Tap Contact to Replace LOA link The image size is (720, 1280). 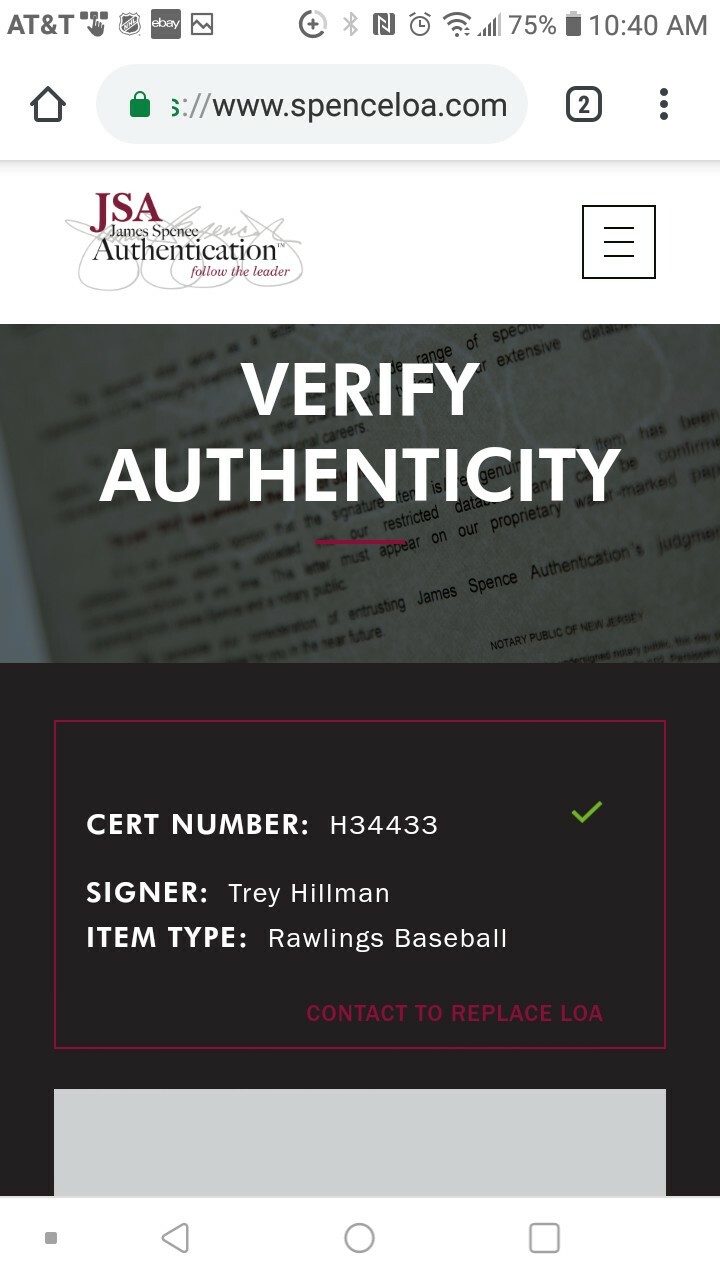point(454,1013)
